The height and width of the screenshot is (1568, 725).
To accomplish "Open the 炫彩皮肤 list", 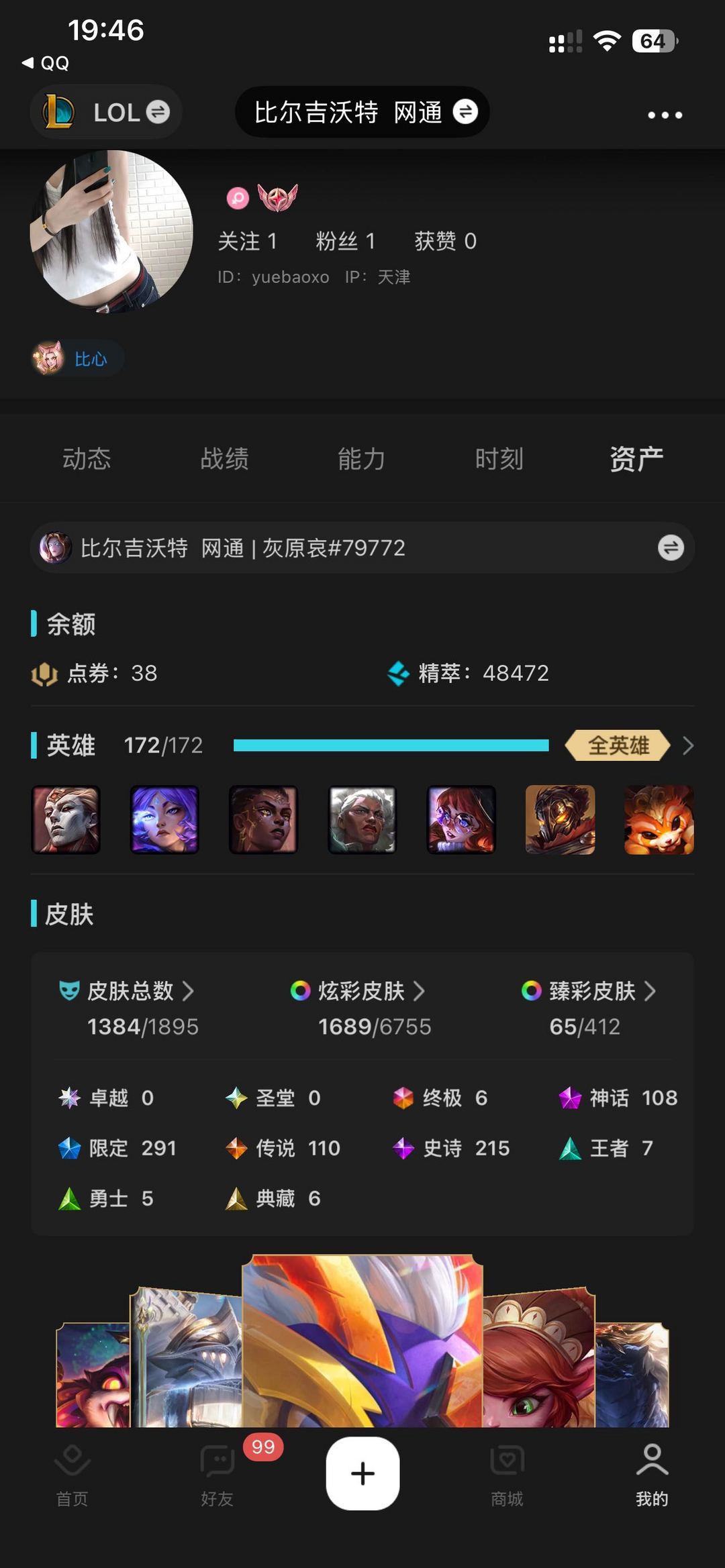I will click(362, 991).
